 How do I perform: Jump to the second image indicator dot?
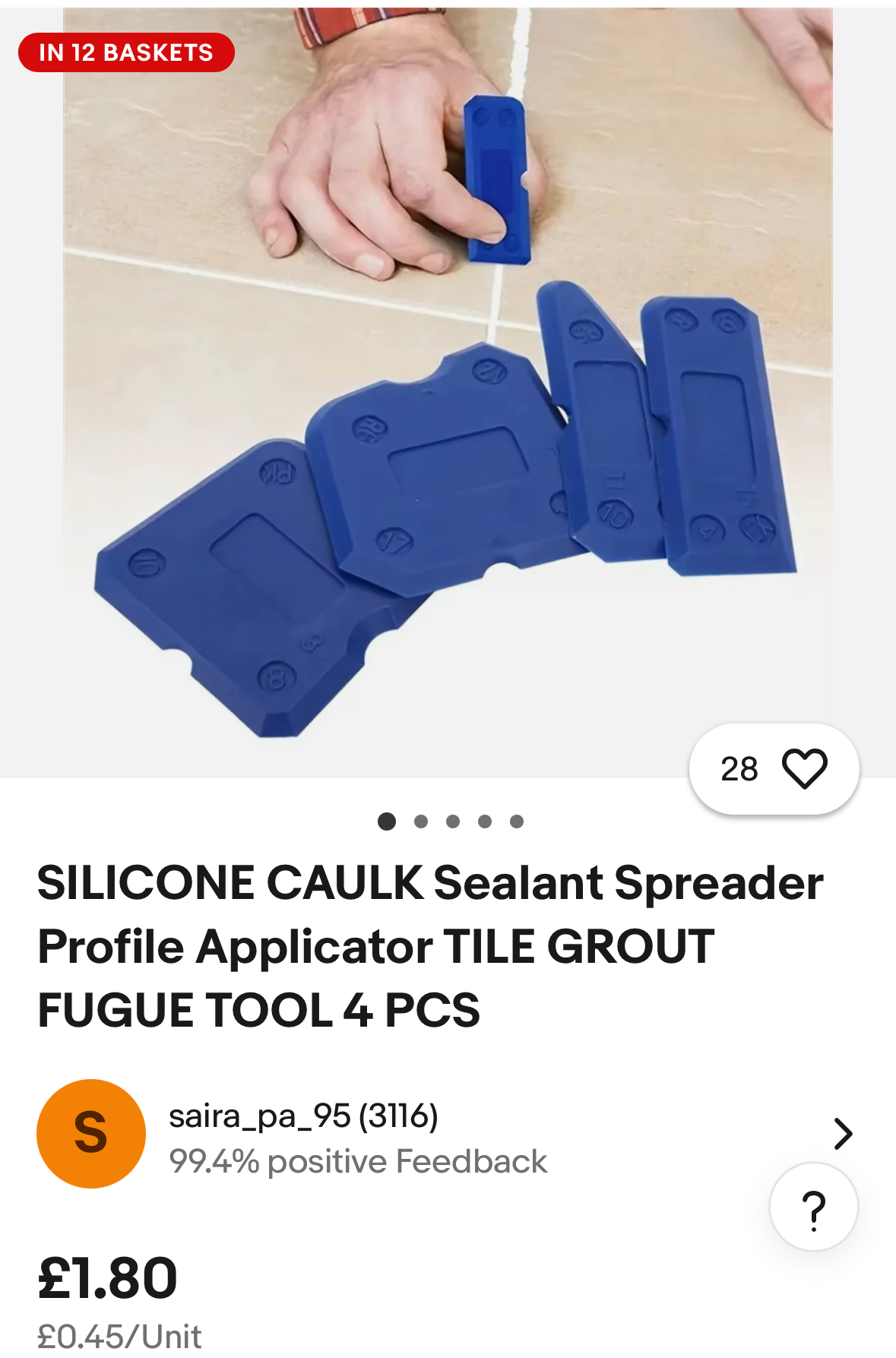[x=420, y=821]
